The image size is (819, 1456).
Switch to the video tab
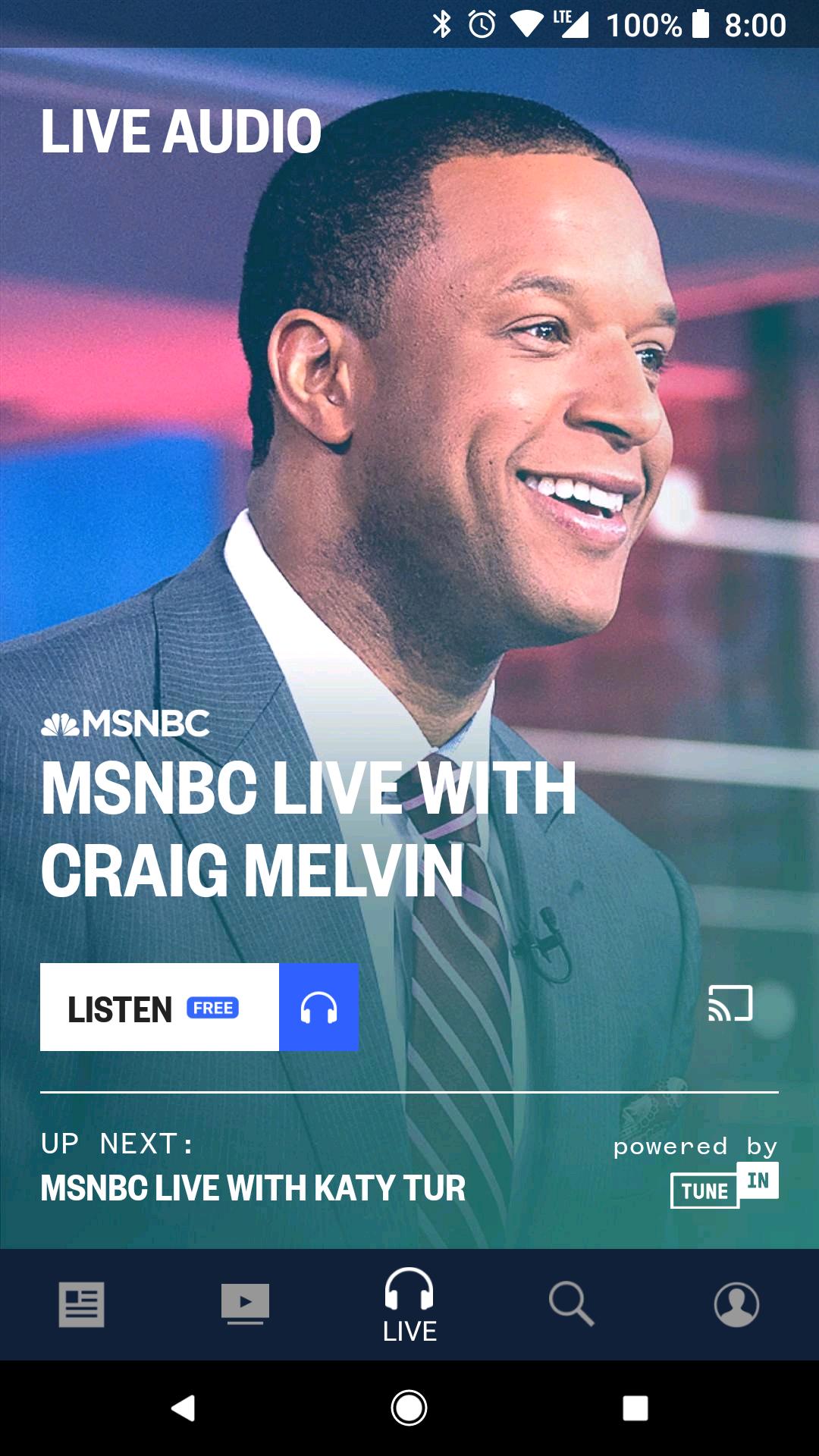pyautogui.click(x=245, y=1304)
